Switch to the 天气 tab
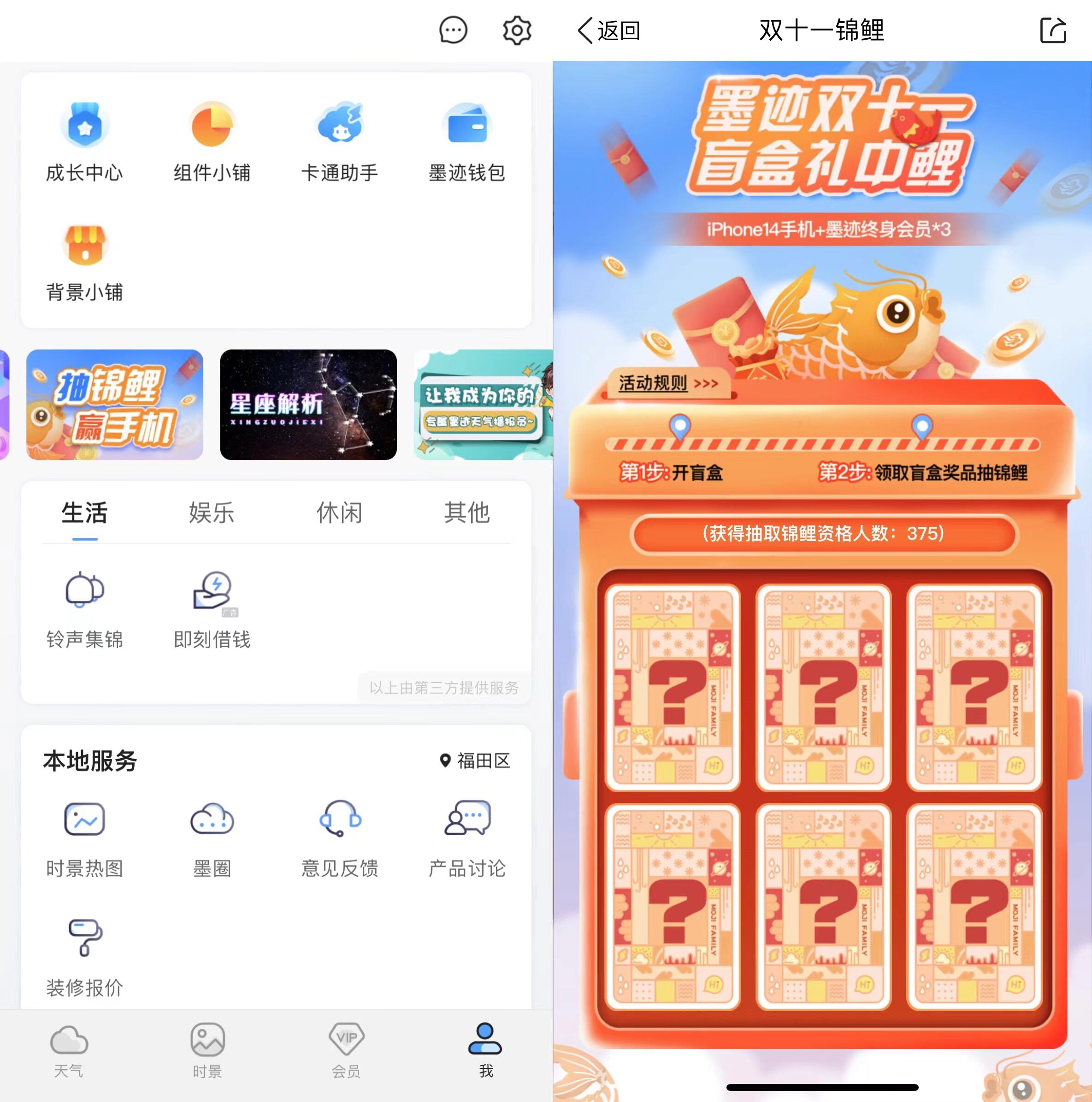This screenshot has height=1102, width=1092. [x=69, y=1050]
